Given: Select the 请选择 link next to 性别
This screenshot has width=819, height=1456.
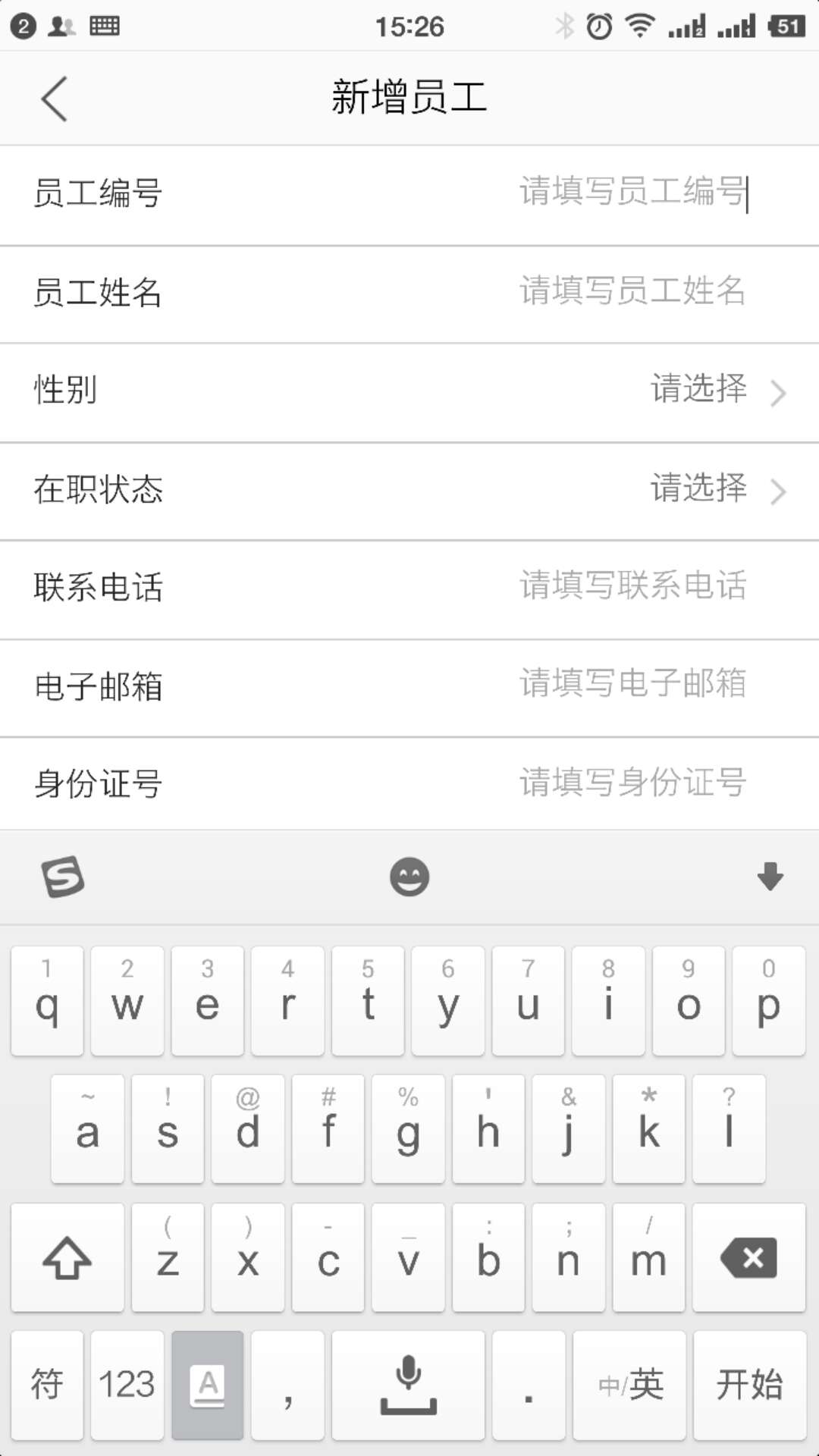Looking at the screenshot, I should 698,390.
